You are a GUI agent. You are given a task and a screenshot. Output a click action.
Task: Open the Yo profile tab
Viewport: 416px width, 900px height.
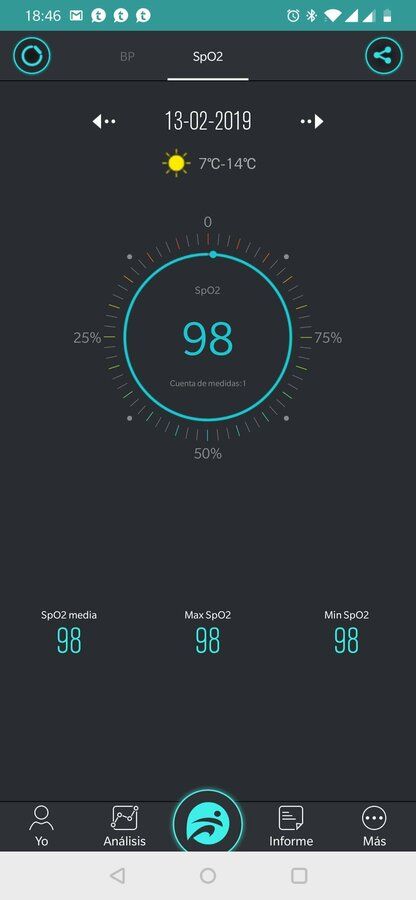pos(41,826)
